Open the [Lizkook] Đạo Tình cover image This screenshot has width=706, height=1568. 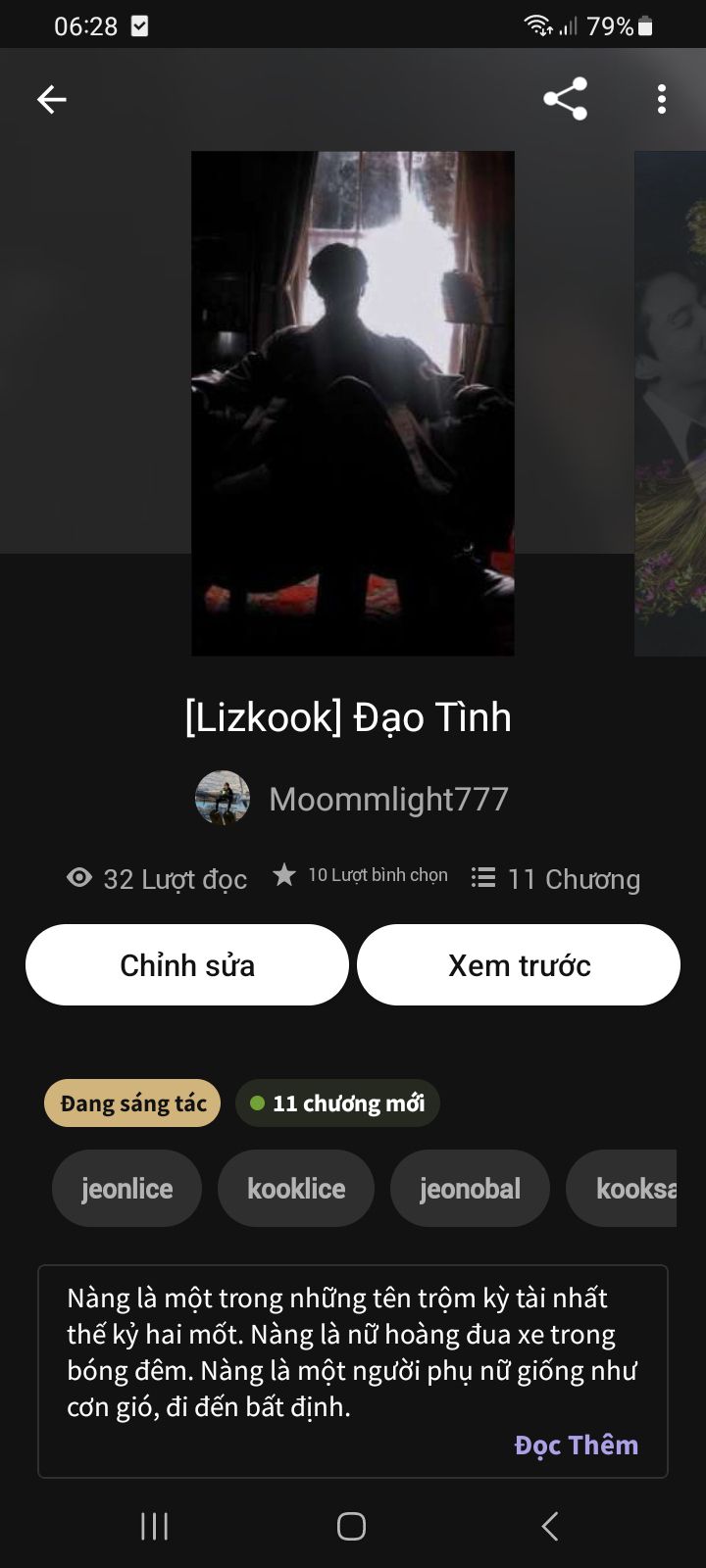(353, 403)
